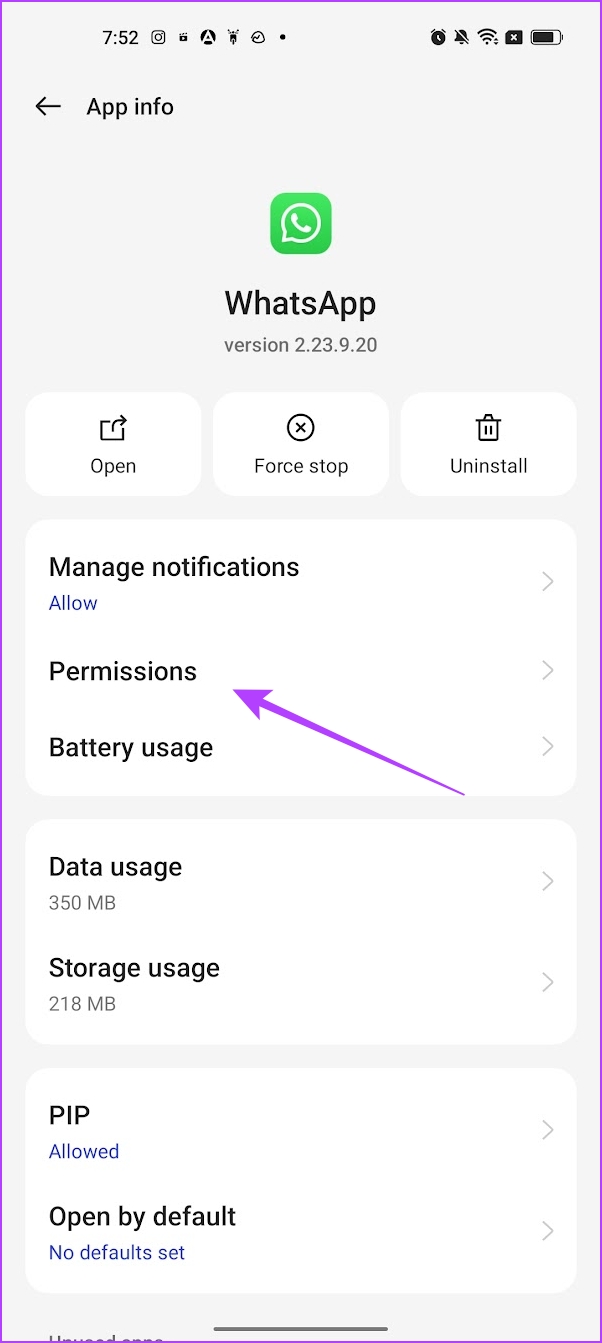
Task: Open the Open by default settings
Action: point(301,1232)
